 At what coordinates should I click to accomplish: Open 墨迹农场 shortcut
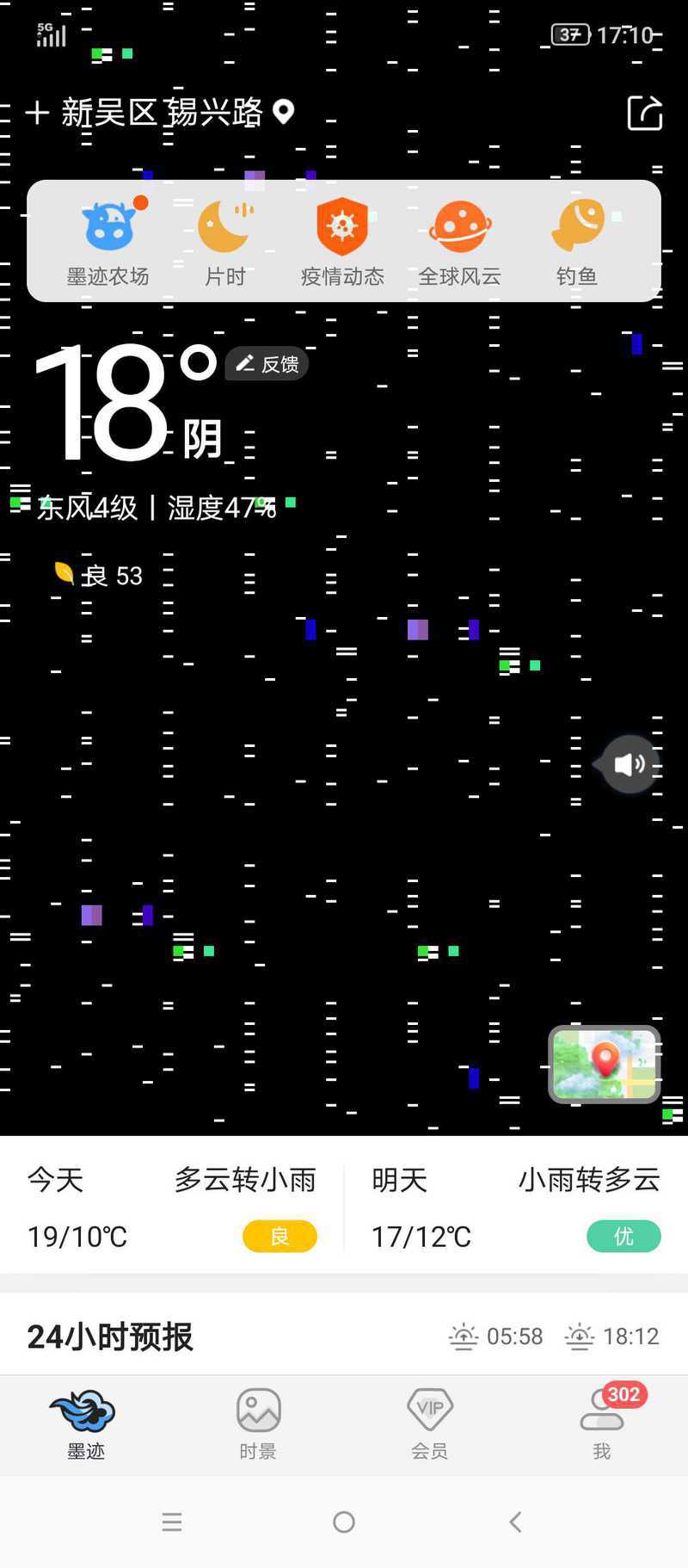pyautogui.click(x=108, y=241)
